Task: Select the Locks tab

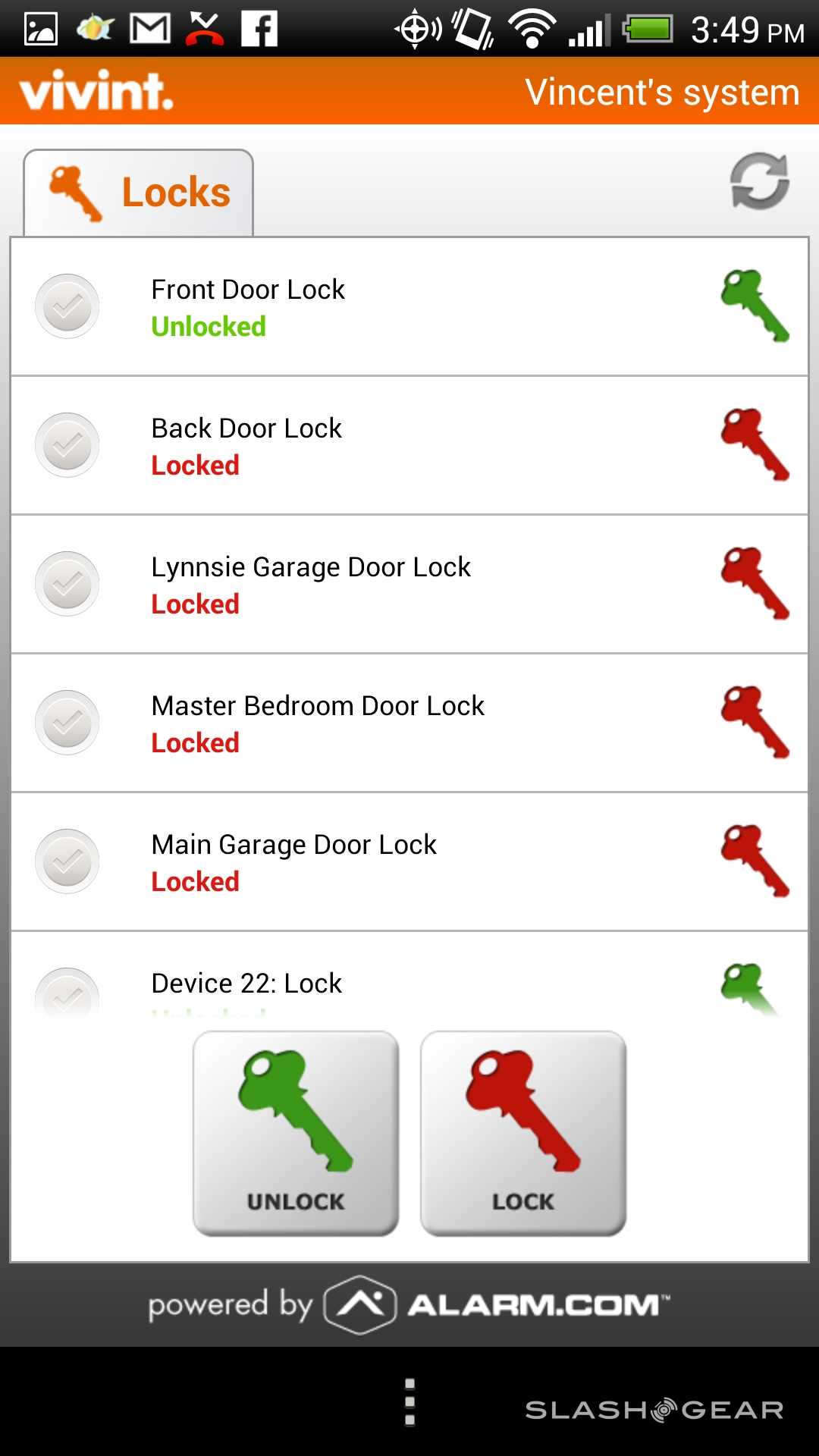Action: (x=139, y=193)
